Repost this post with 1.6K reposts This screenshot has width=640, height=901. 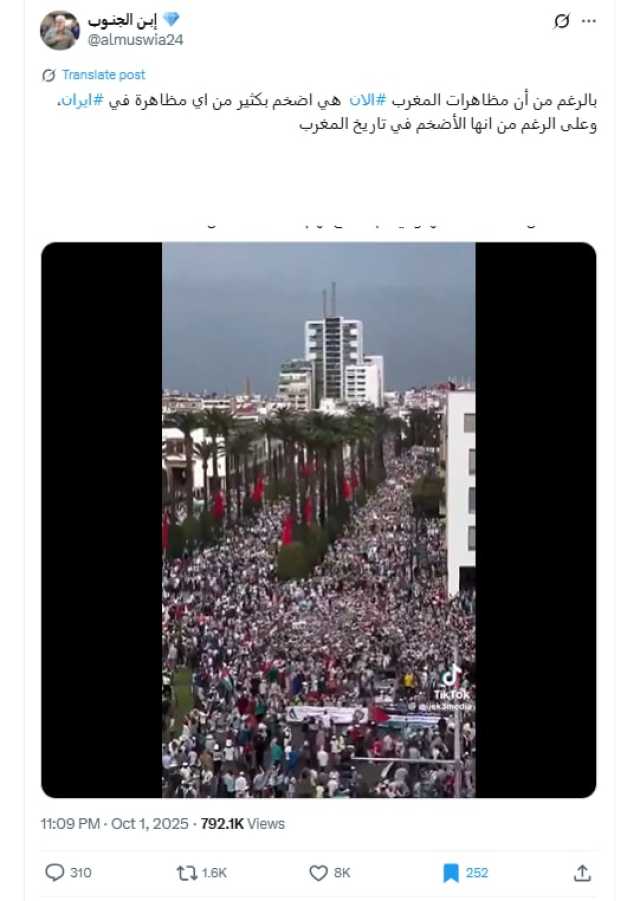(187, 873)
